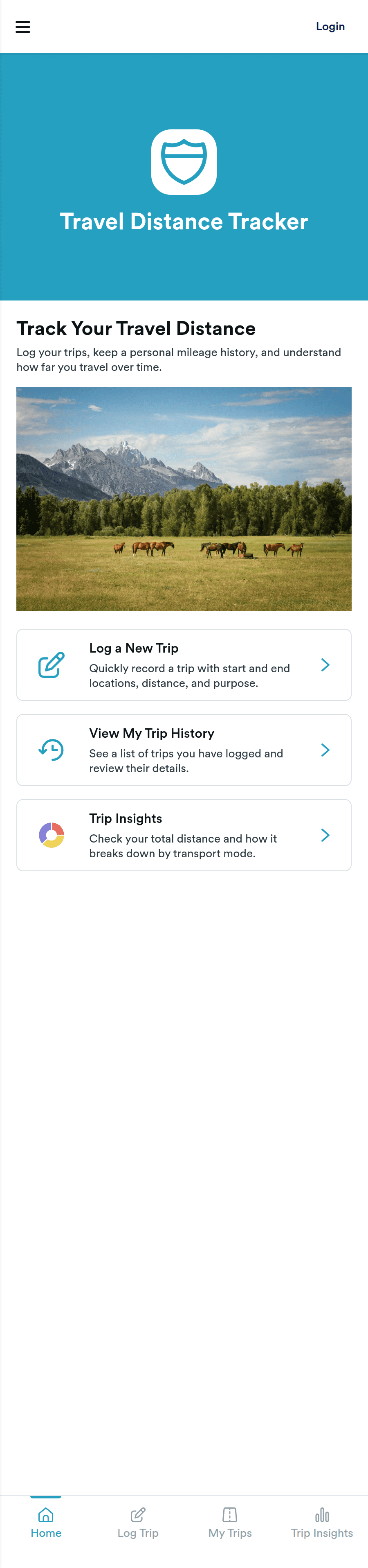368x1568 pixels.
Task: Go to the Home tab
Action: (x=46, y=1522)
